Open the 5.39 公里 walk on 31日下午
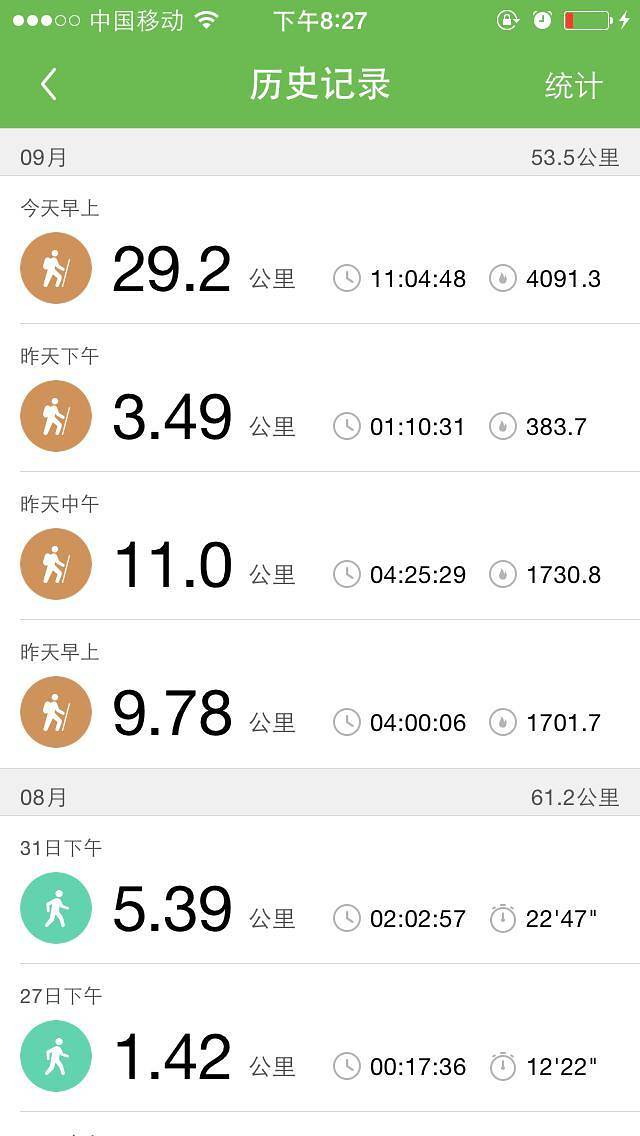This screenshot has width=640, height=1136. pyautogui.click(x=320, y=890)
